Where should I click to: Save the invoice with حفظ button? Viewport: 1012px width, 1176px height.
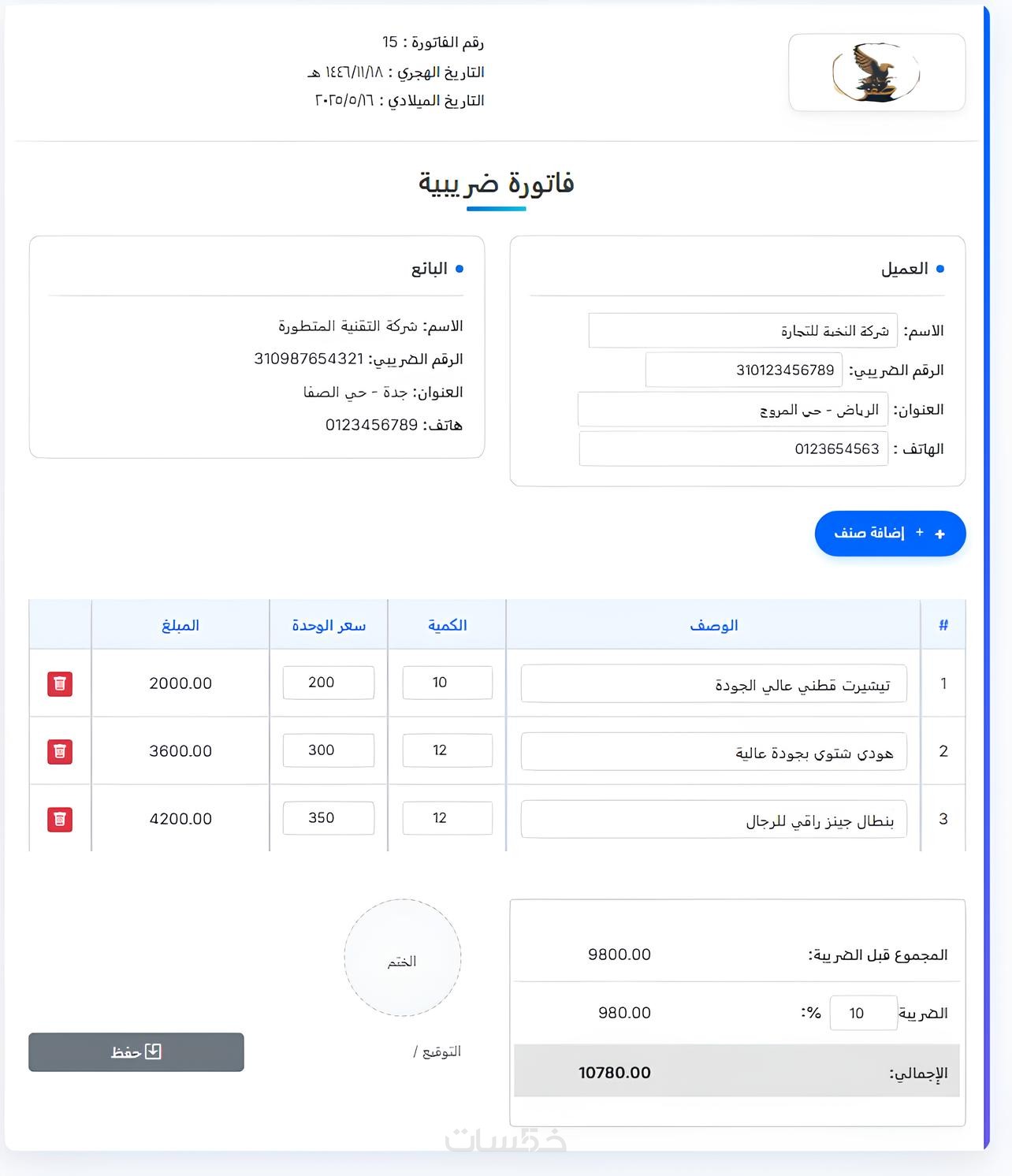click(136, 1052)
